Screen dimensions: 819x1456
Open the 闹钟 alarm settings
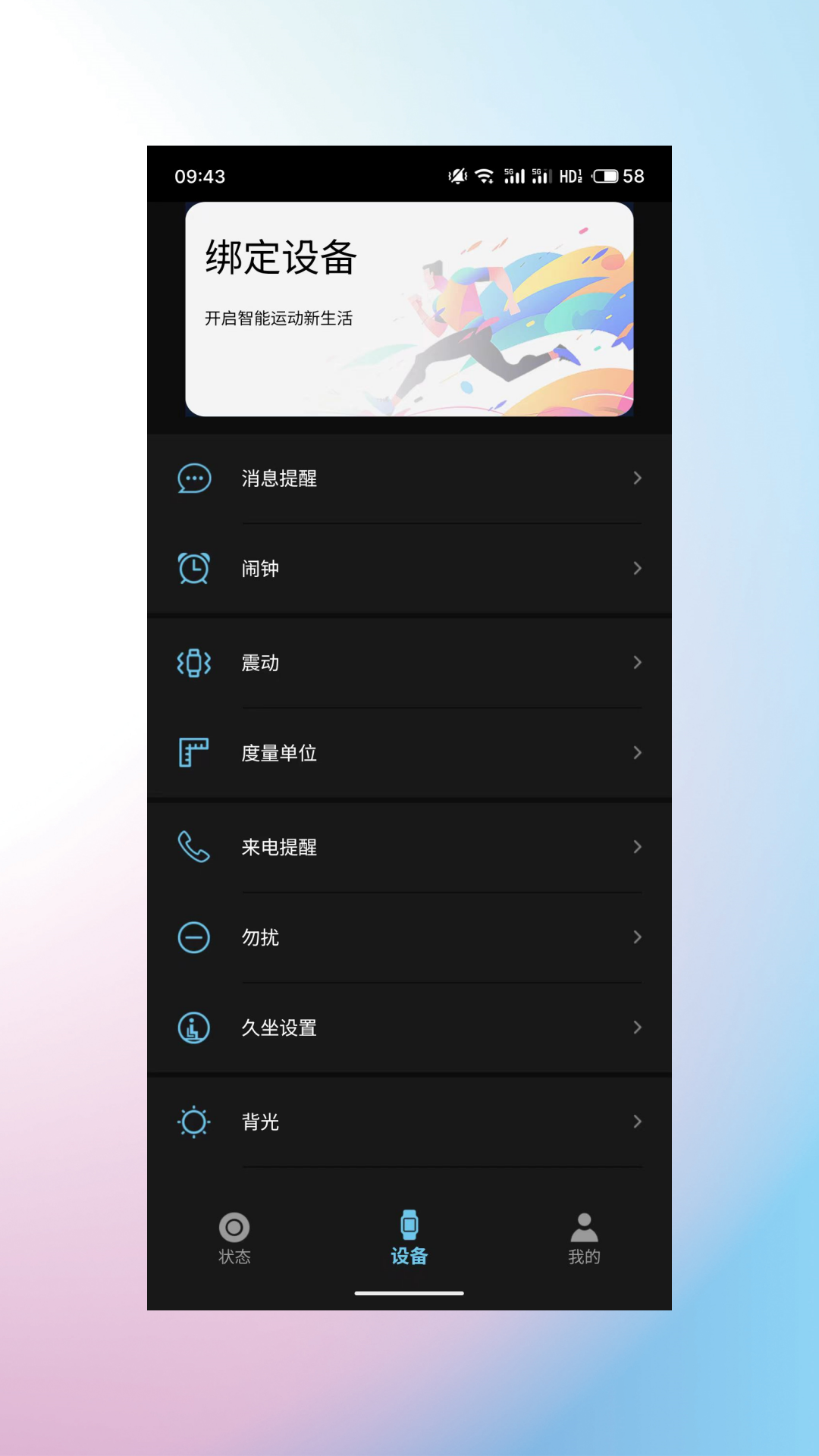(409, 569)
